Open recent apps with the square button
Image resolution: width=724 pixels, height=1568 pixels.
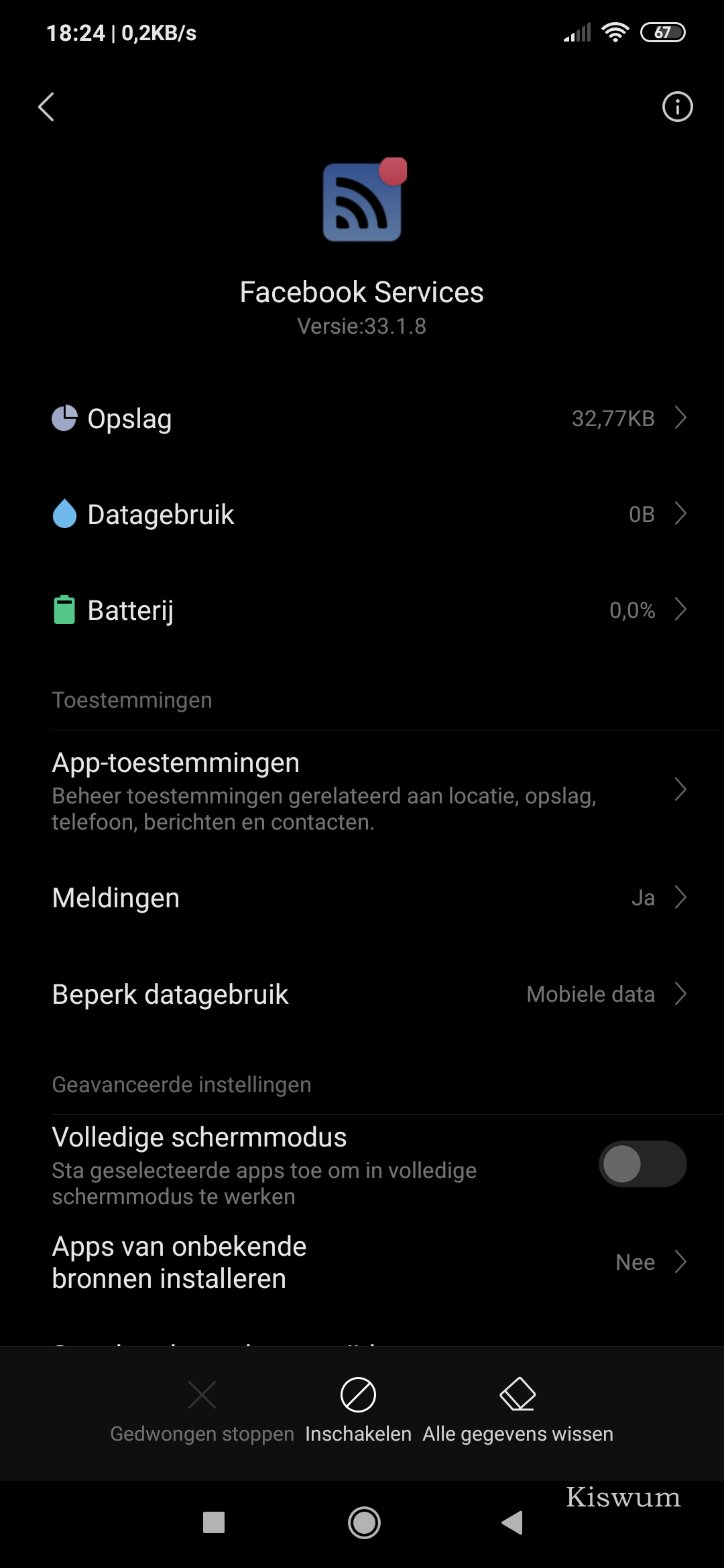[x=214, y=1523]
